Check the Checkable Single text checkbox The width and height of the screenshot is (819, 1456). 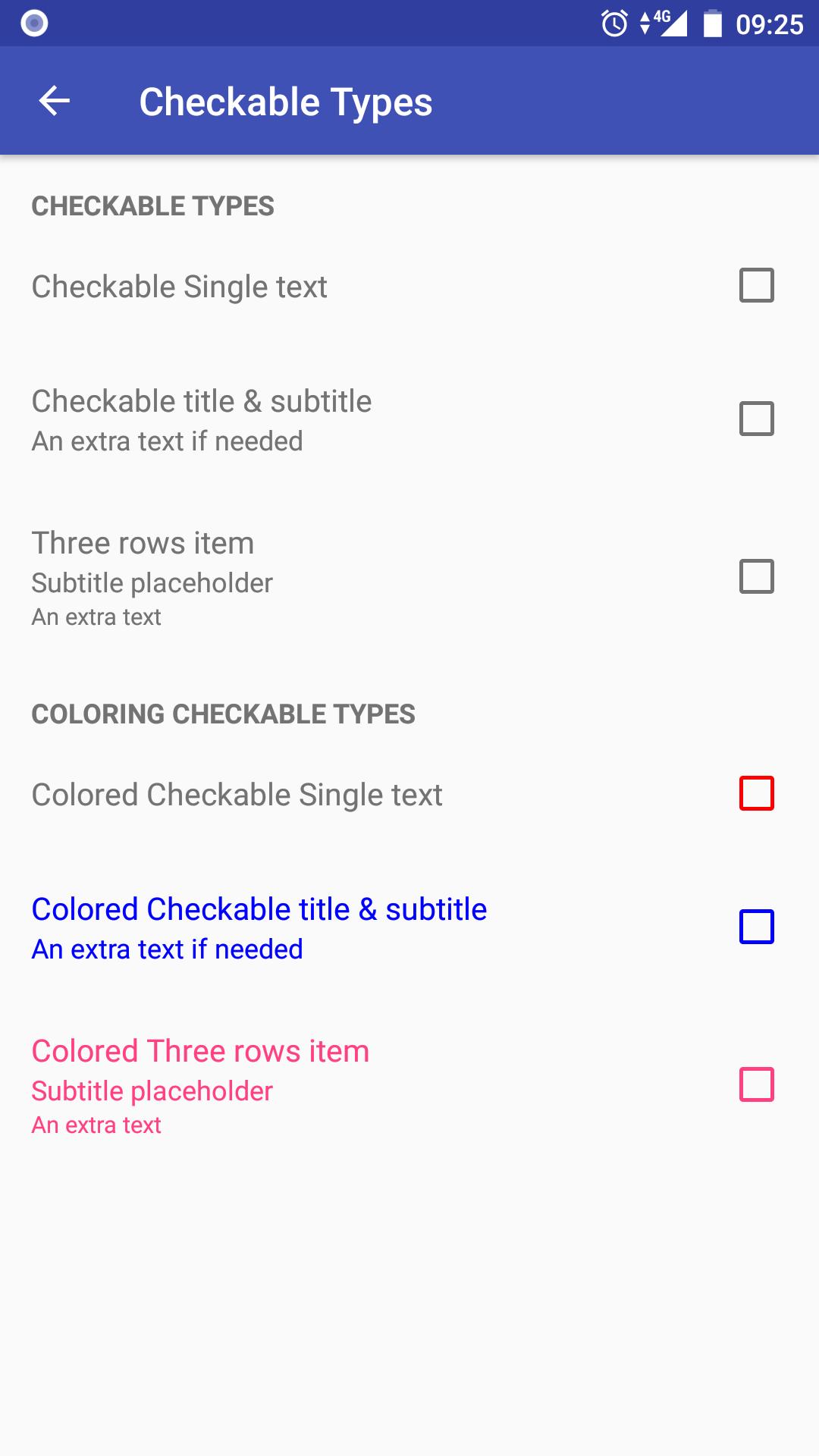pos(758,285)
